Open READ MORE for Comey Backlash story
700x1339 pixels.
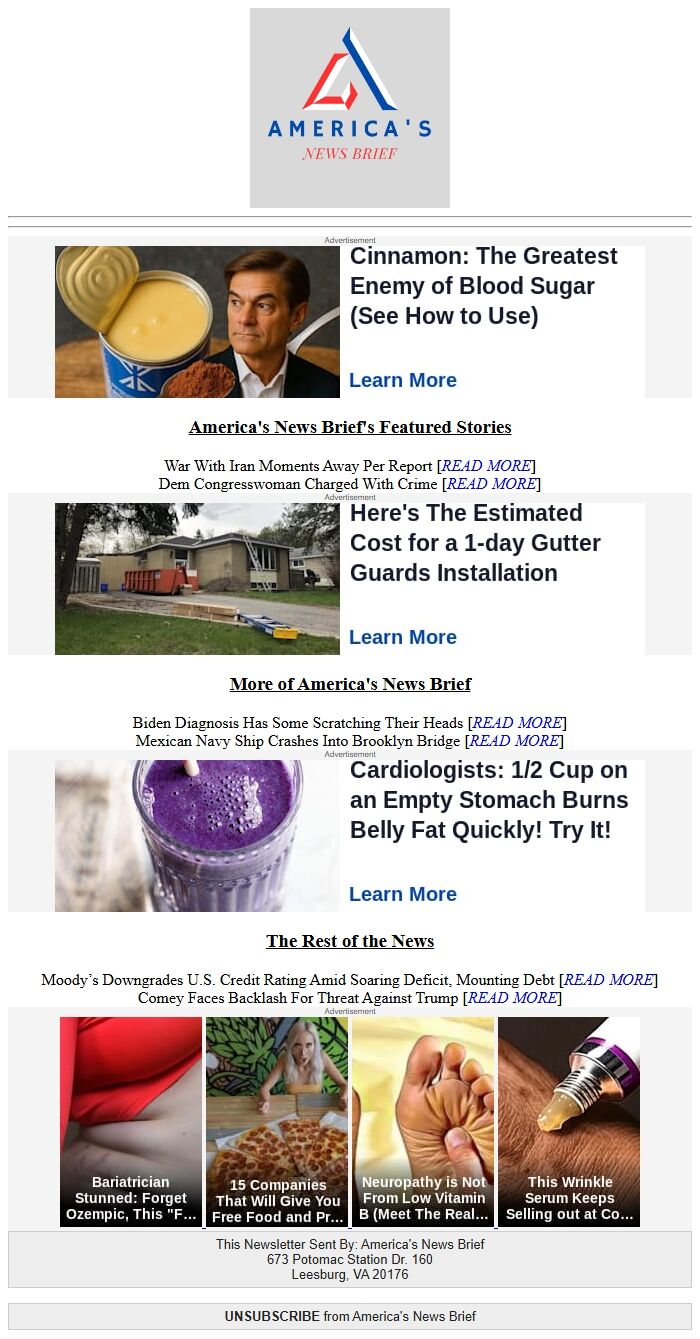[514, 998]
